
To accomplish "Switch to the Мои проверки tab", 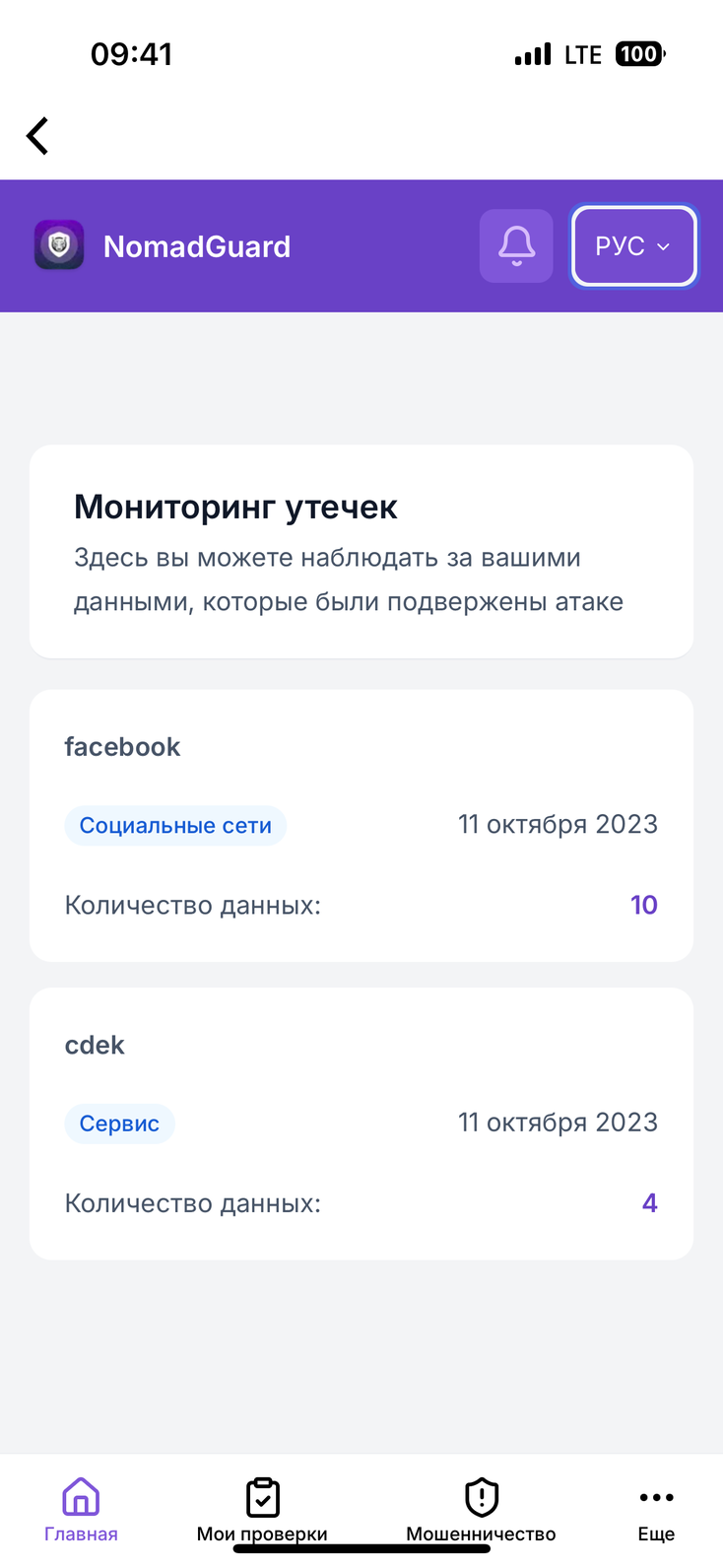I will [262, 1509].
